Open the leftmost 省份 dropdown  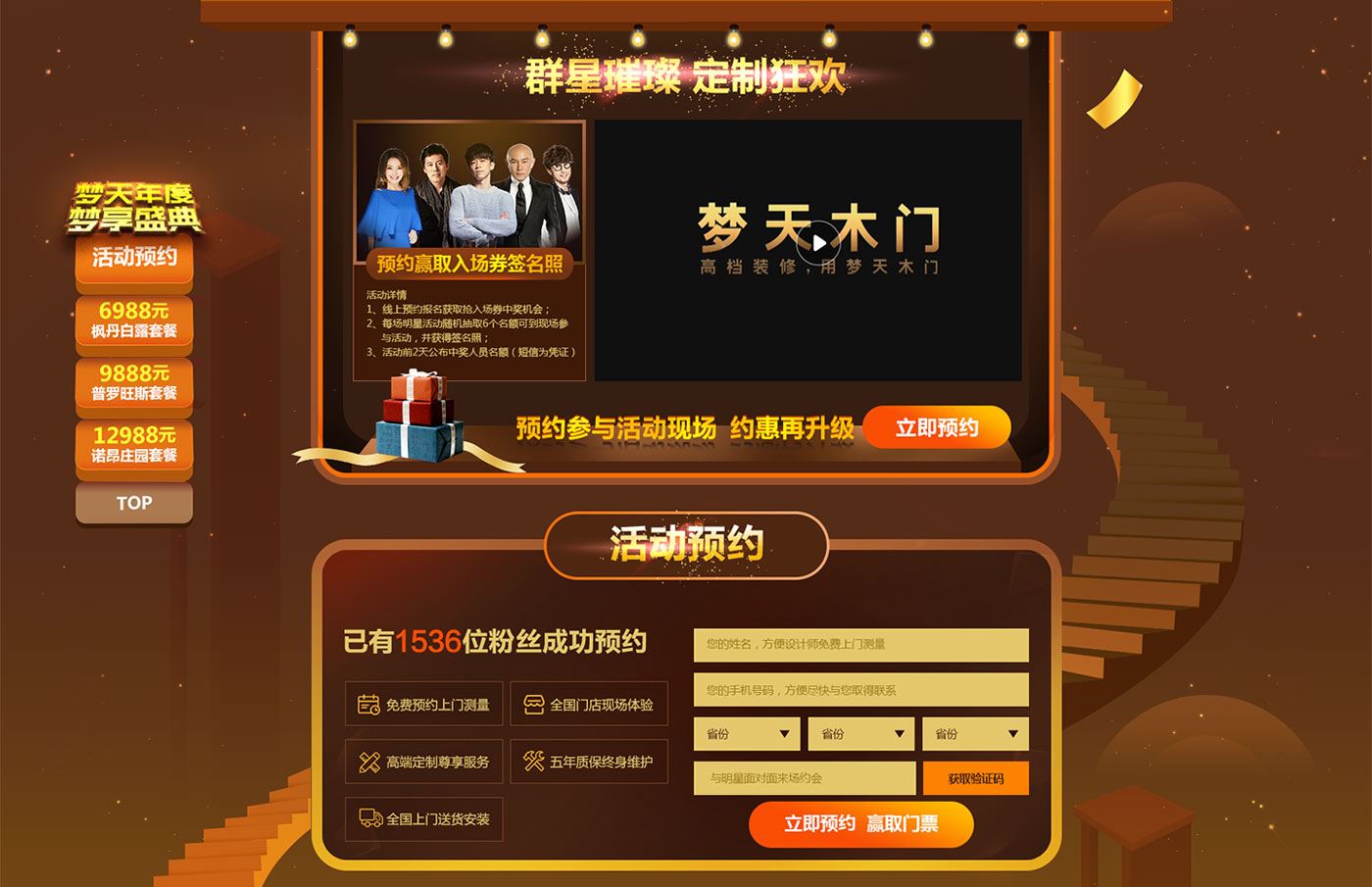tap(747, 733)
